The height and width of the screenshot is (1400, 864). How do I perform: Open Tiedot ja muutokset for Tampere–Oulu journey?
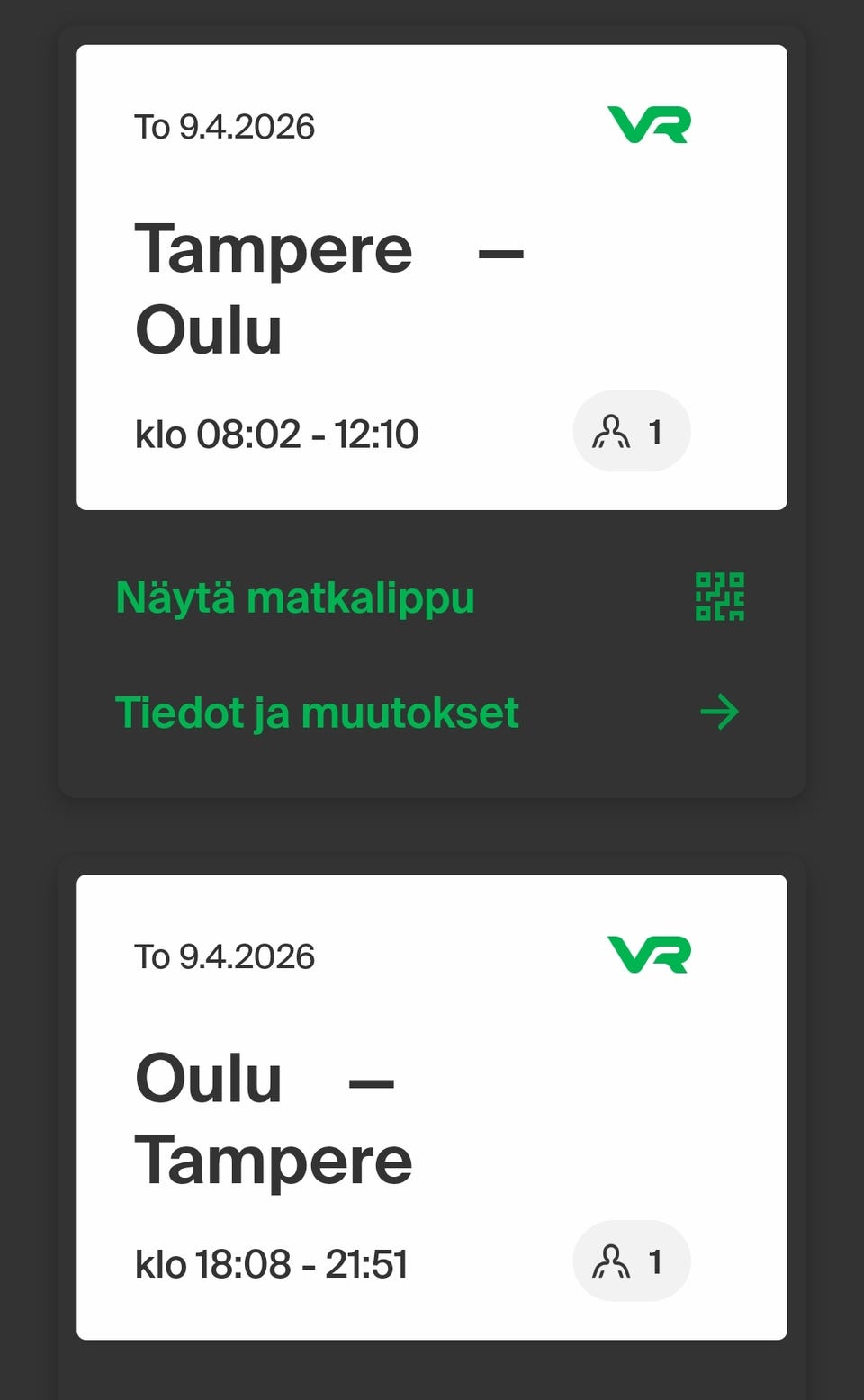pos(317,712)
